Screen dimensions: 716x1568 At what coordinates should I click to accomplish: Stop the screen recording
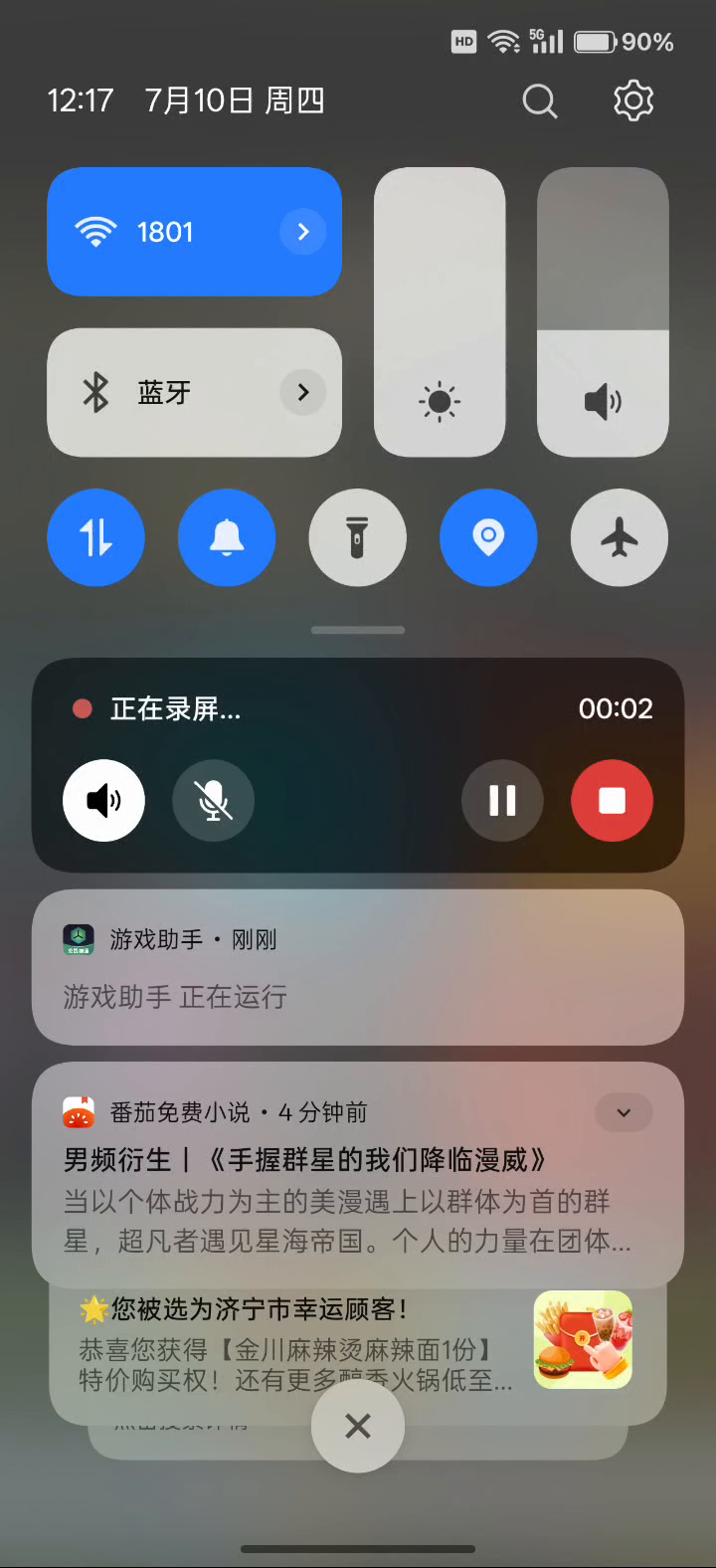612,800
